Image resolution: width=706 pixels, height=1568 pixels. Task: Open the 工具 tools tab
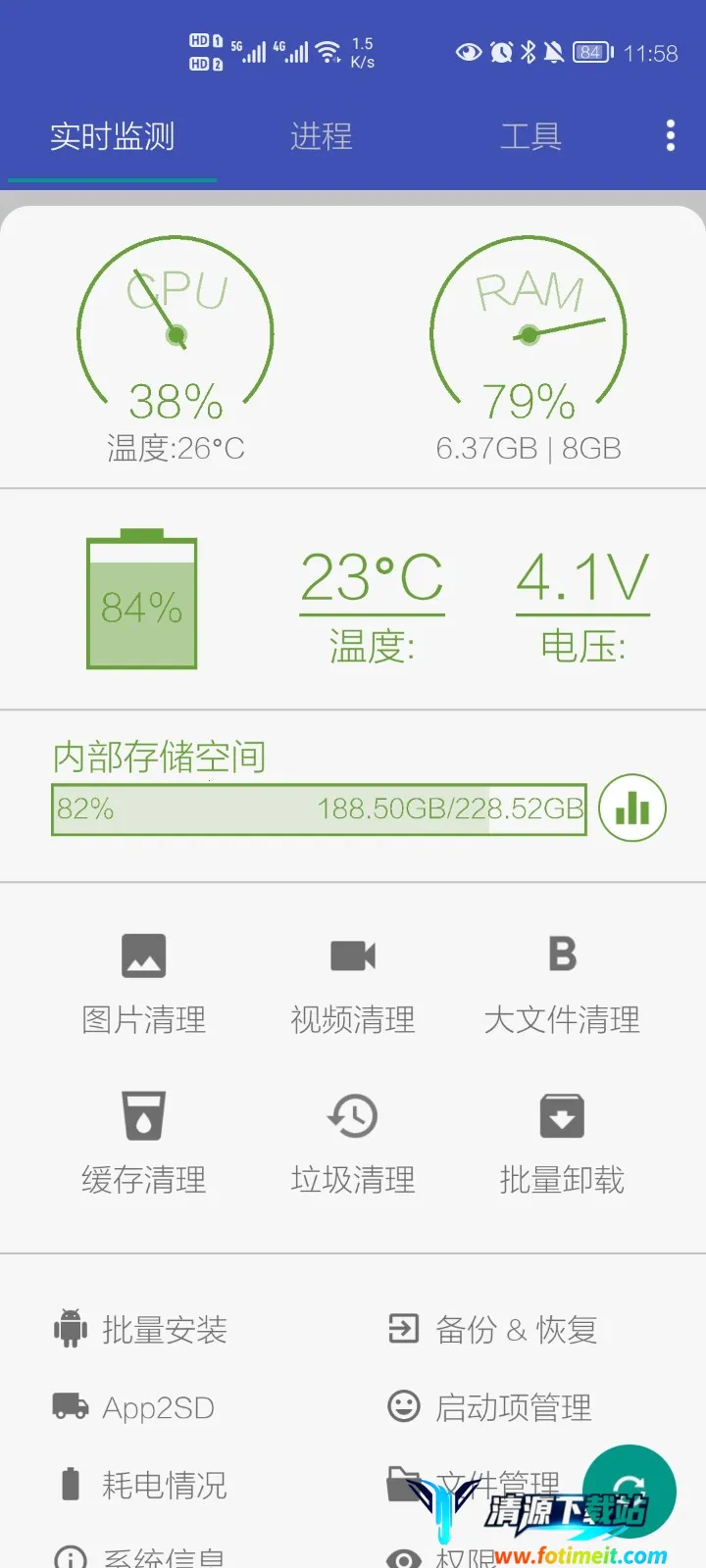pyautogui.click(x=529, y=137)
